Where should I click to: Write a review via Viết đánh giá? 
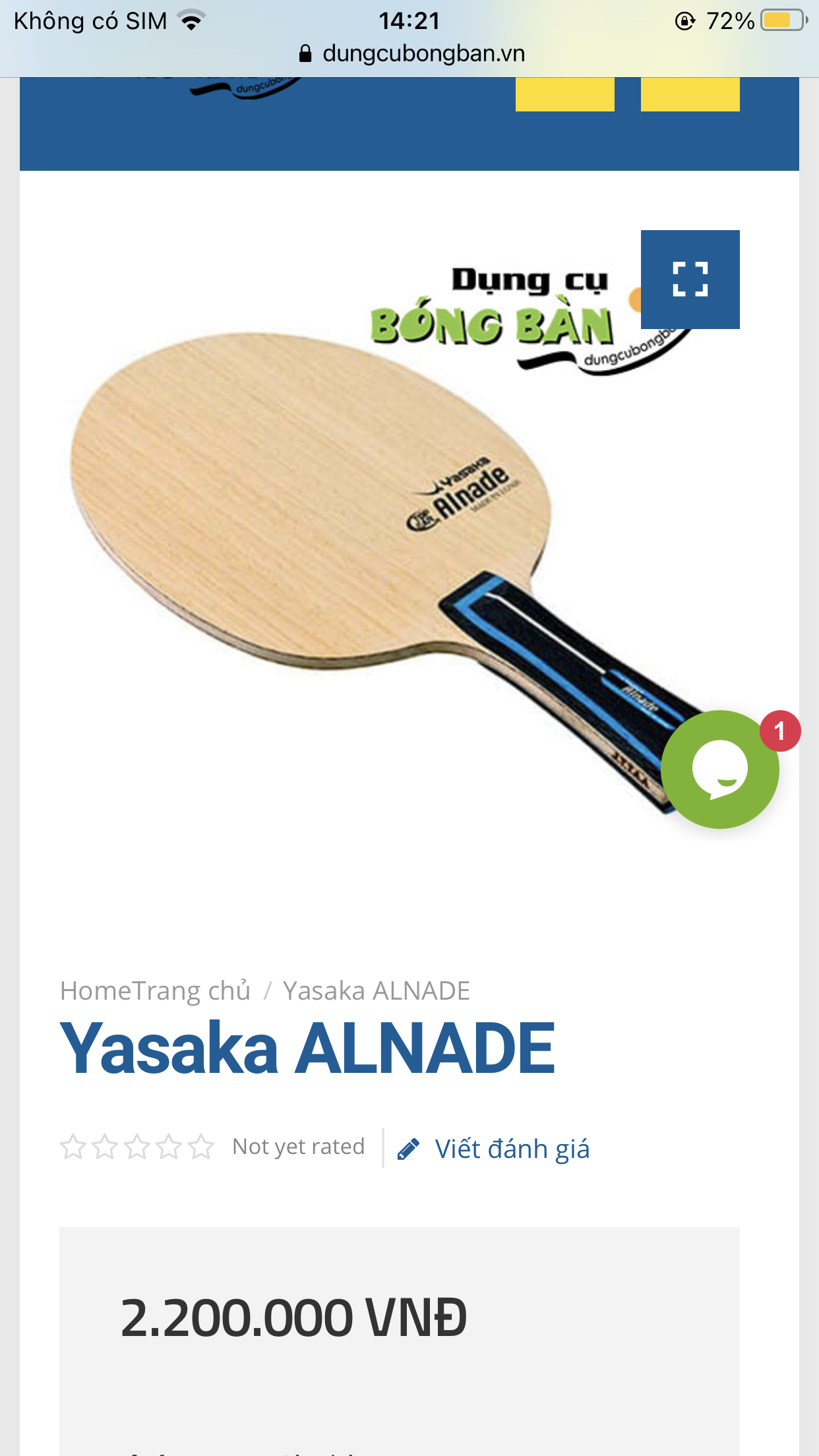(x=493, y=1149)
